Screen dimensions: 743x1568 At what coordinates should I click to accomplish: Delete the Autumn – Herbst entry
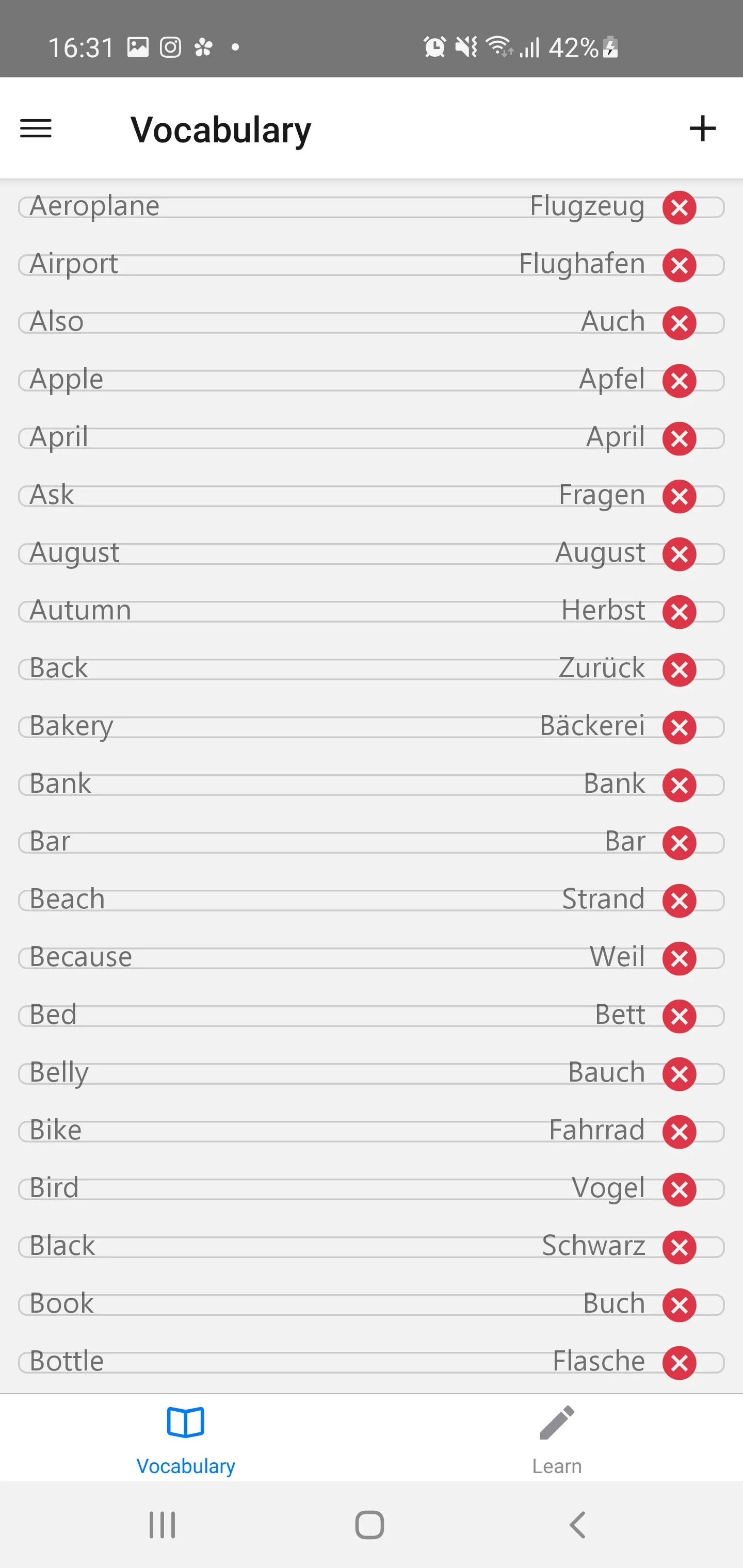pos(679,612)
